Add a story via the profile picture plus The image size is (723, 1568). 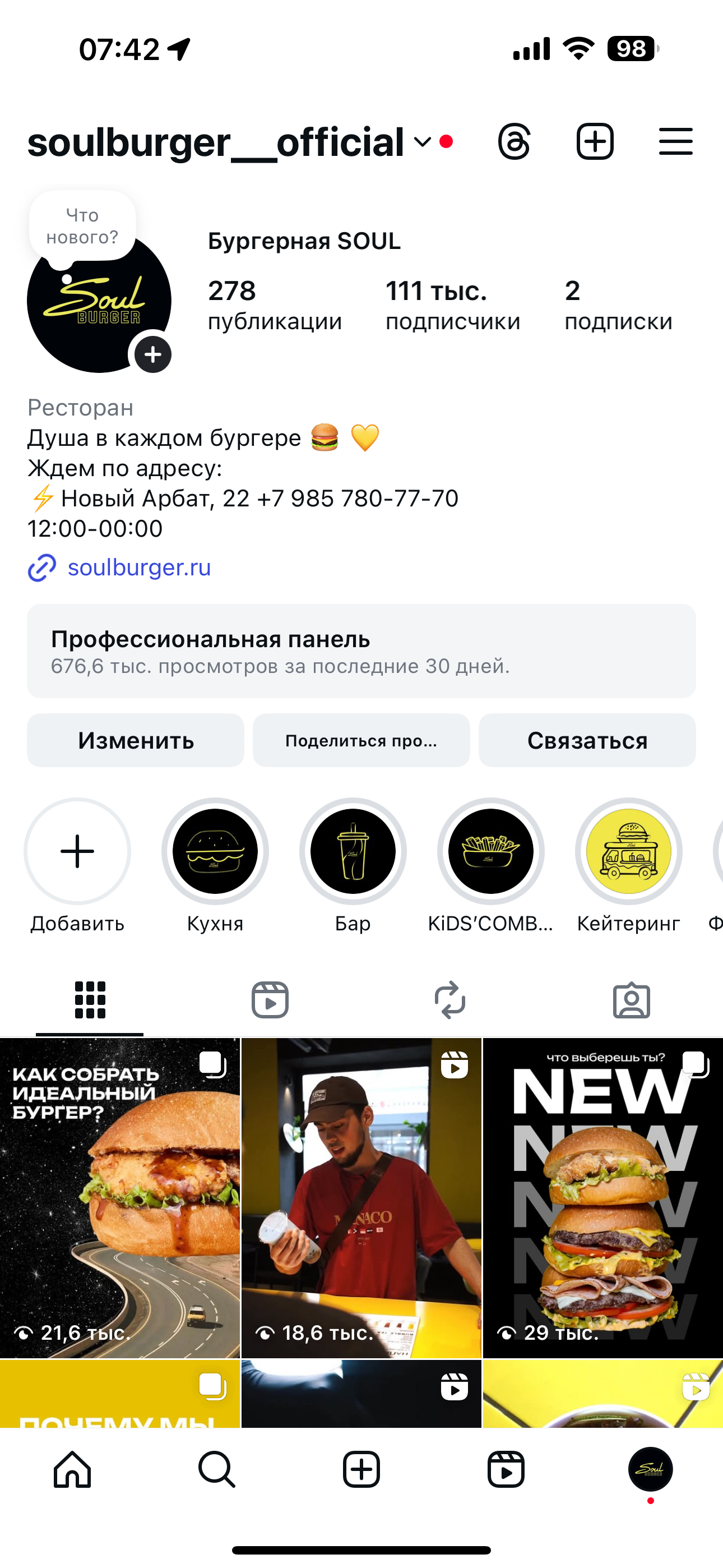pyautogui.click(x=153, y=354)
